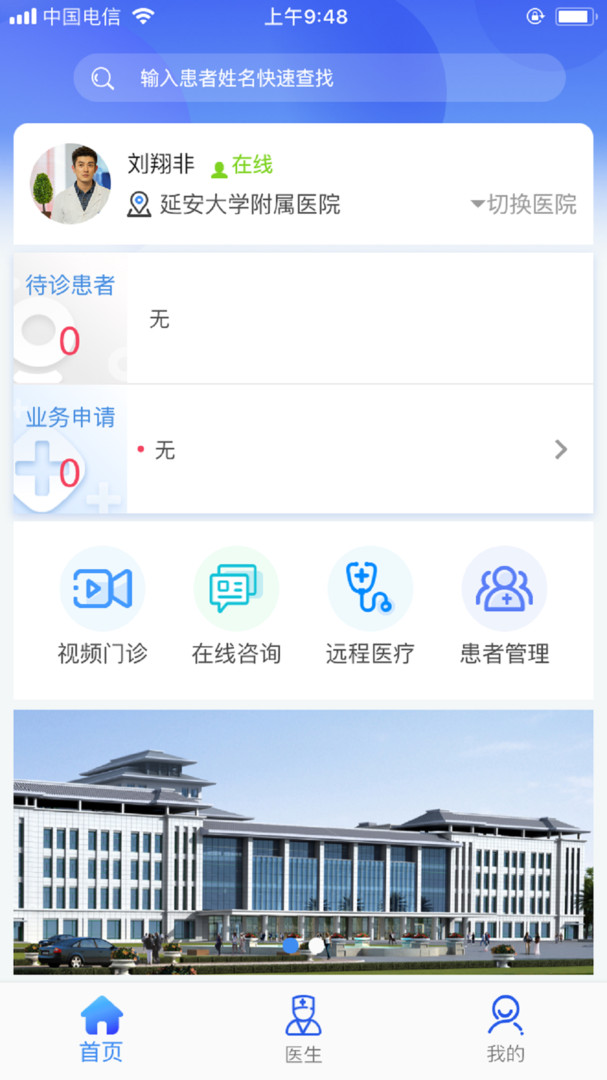This screenshot has width=607, height=1080.
Task: Switch to the 医生 doctors tab
Action: point(303,1029)
